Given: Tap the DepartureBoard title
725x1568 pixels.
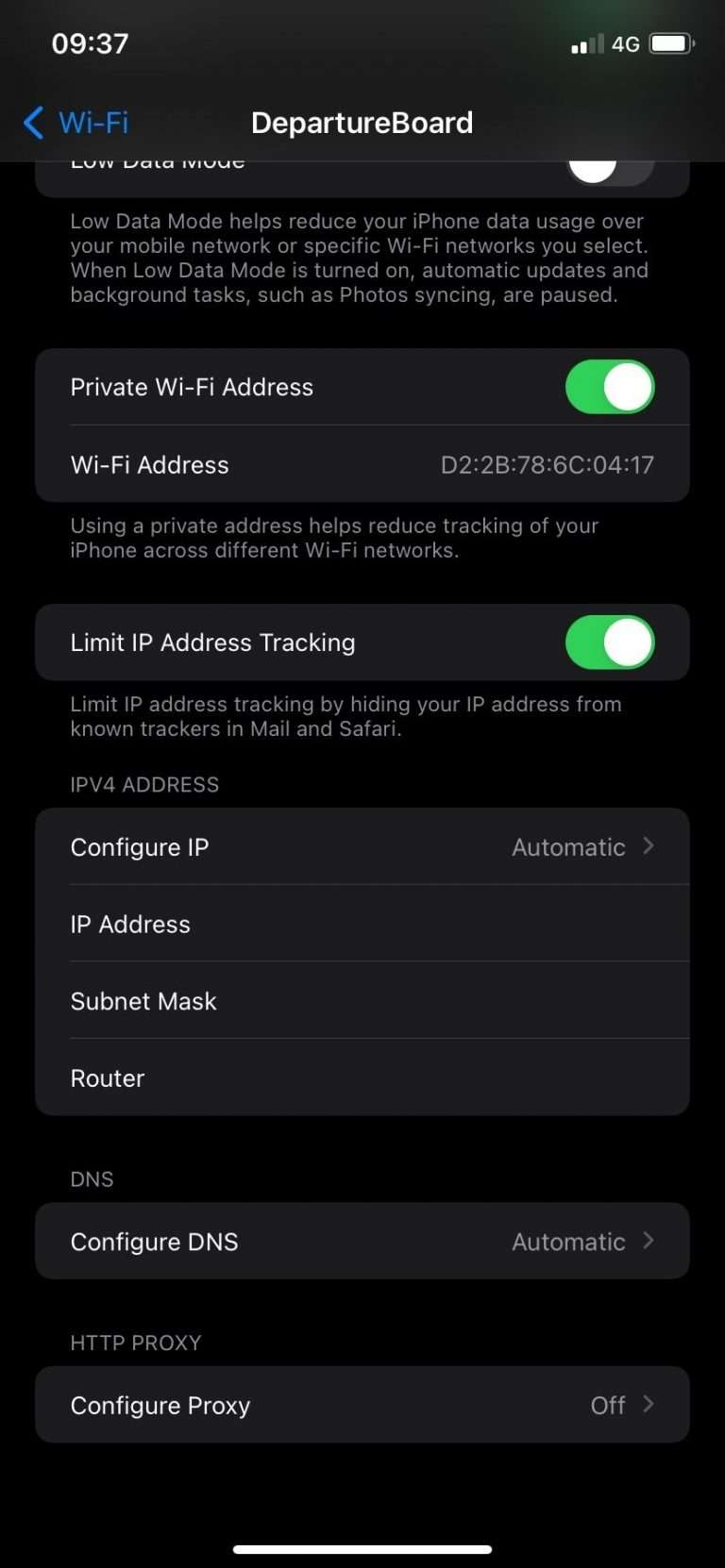Looking at the screenshot, I should coord(362,122).
